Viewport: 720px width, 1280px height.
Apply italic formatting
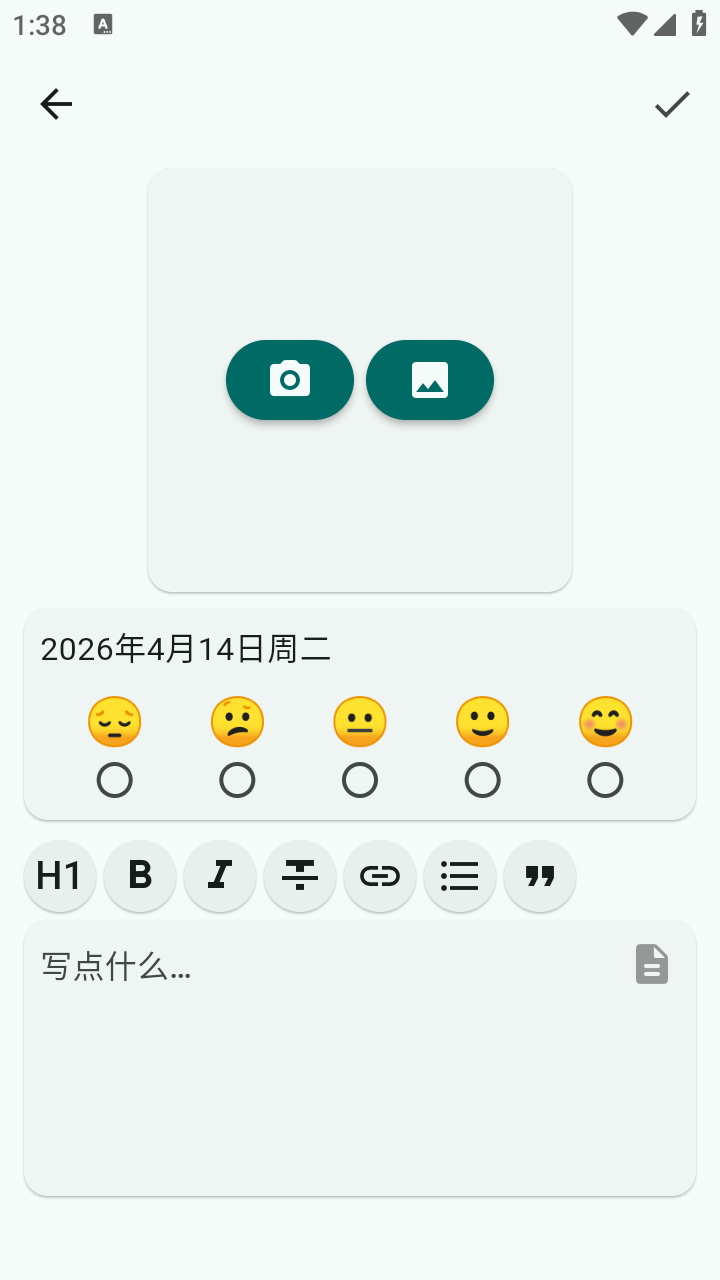[220, 876]
